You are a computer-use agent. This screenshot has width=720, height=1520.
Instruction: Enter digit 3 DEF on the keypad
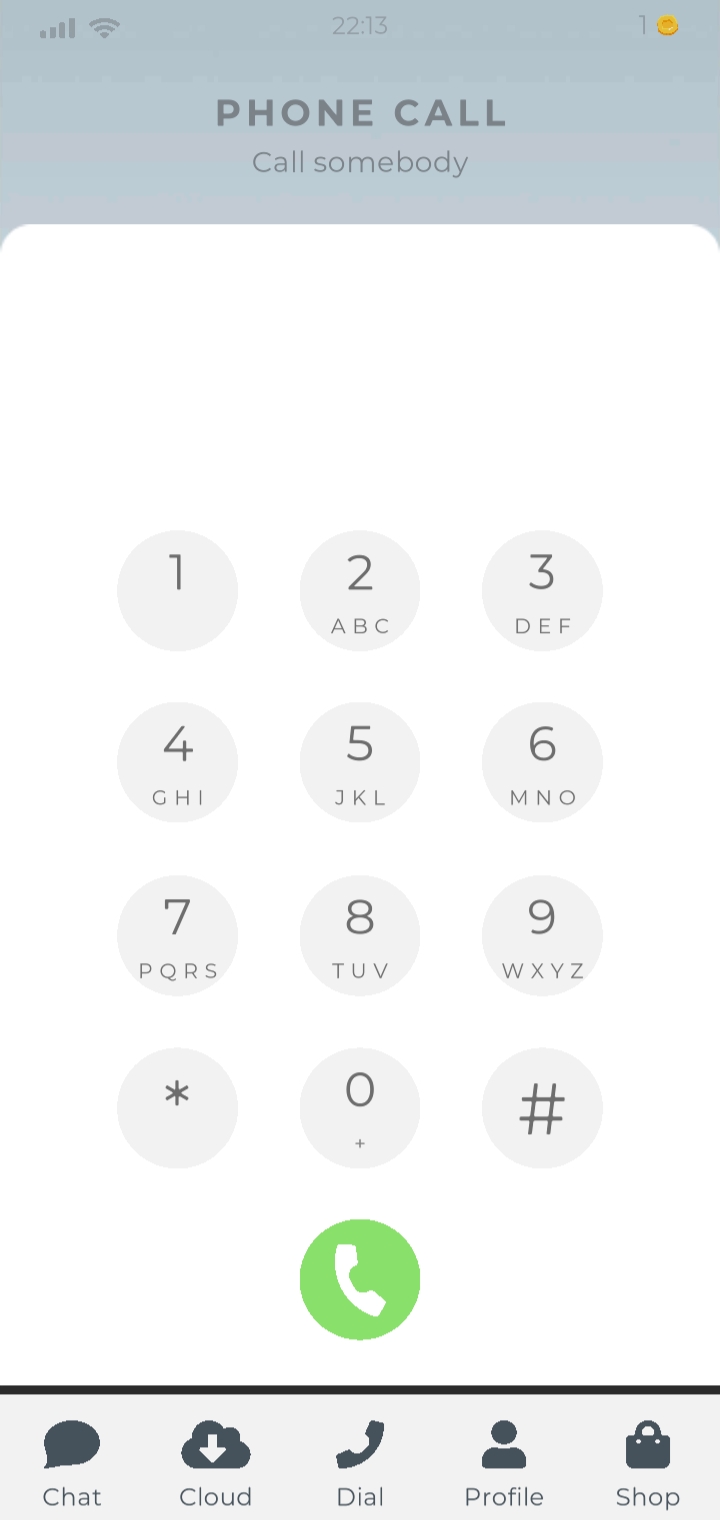pos(542,591)
